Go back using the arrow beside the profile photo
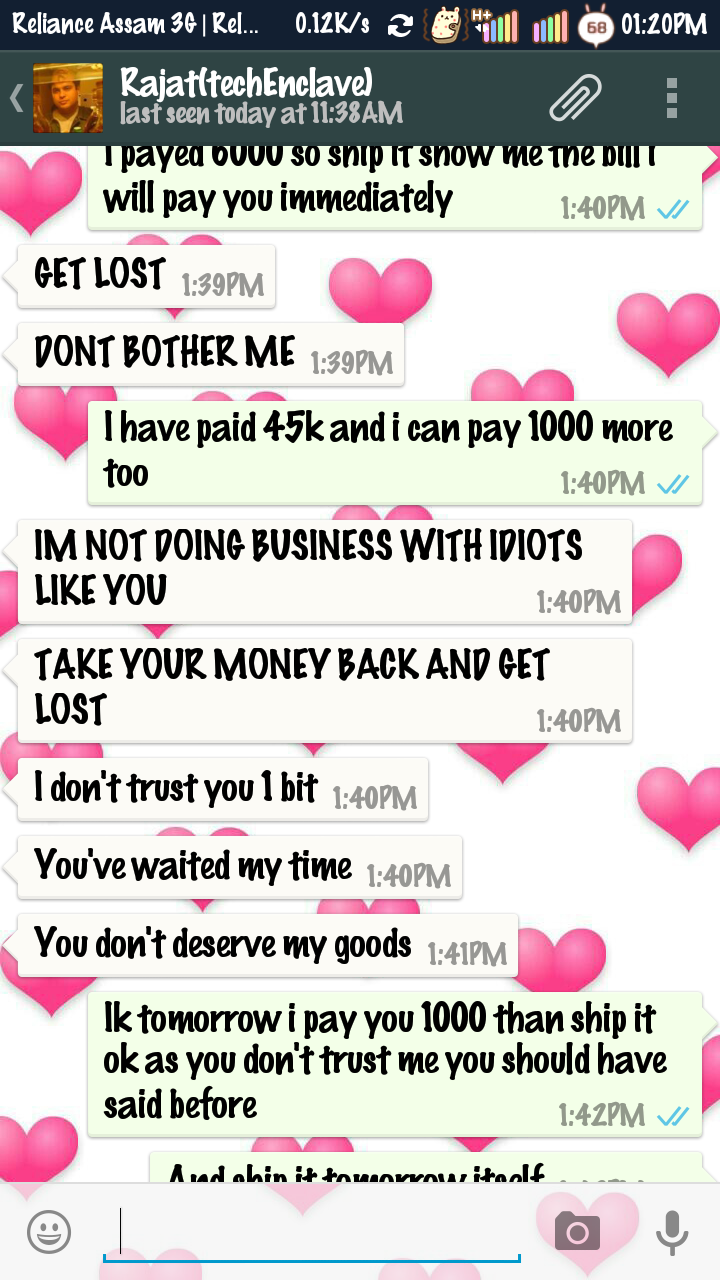 point(17,98)
